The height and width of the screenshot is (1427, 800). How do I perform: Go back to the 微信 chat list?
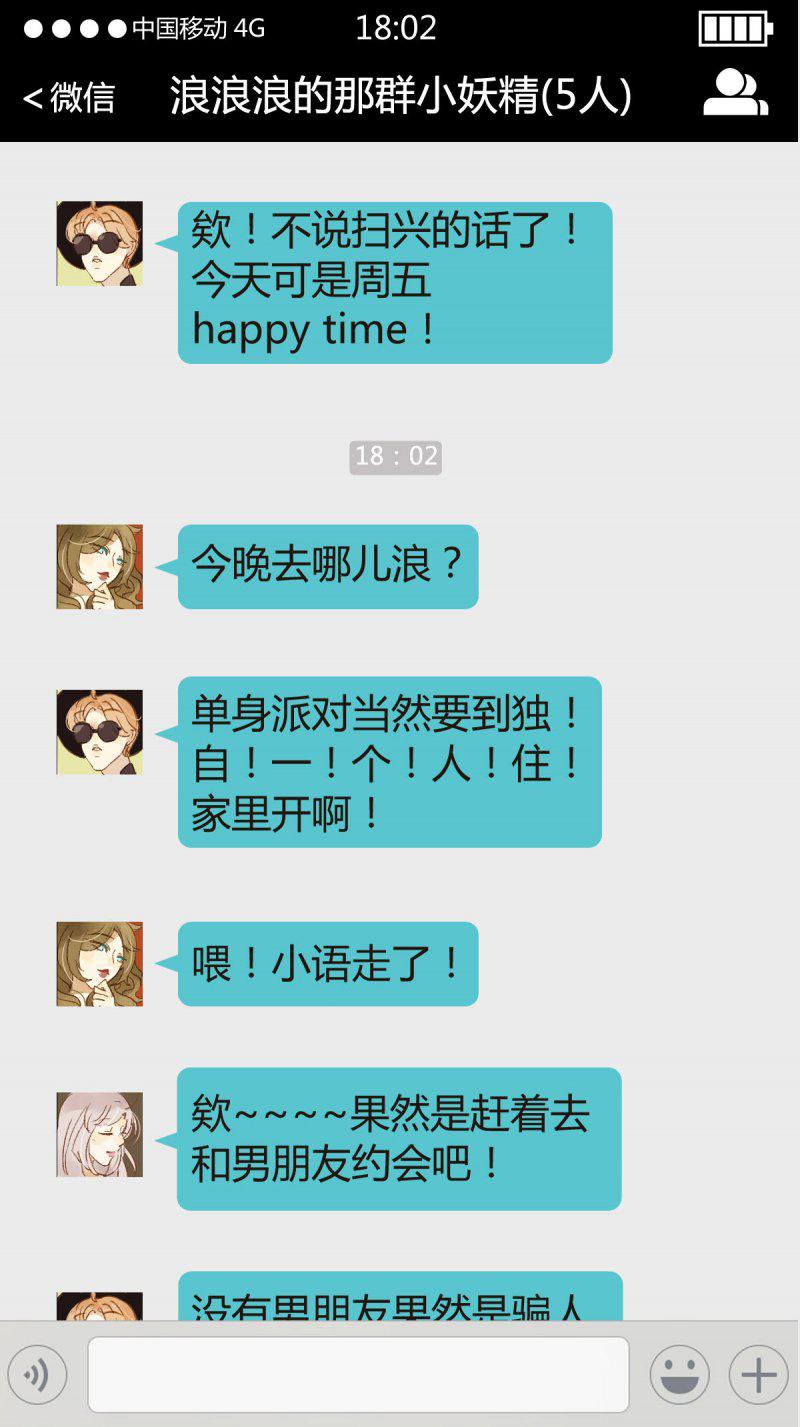point(68,97)
